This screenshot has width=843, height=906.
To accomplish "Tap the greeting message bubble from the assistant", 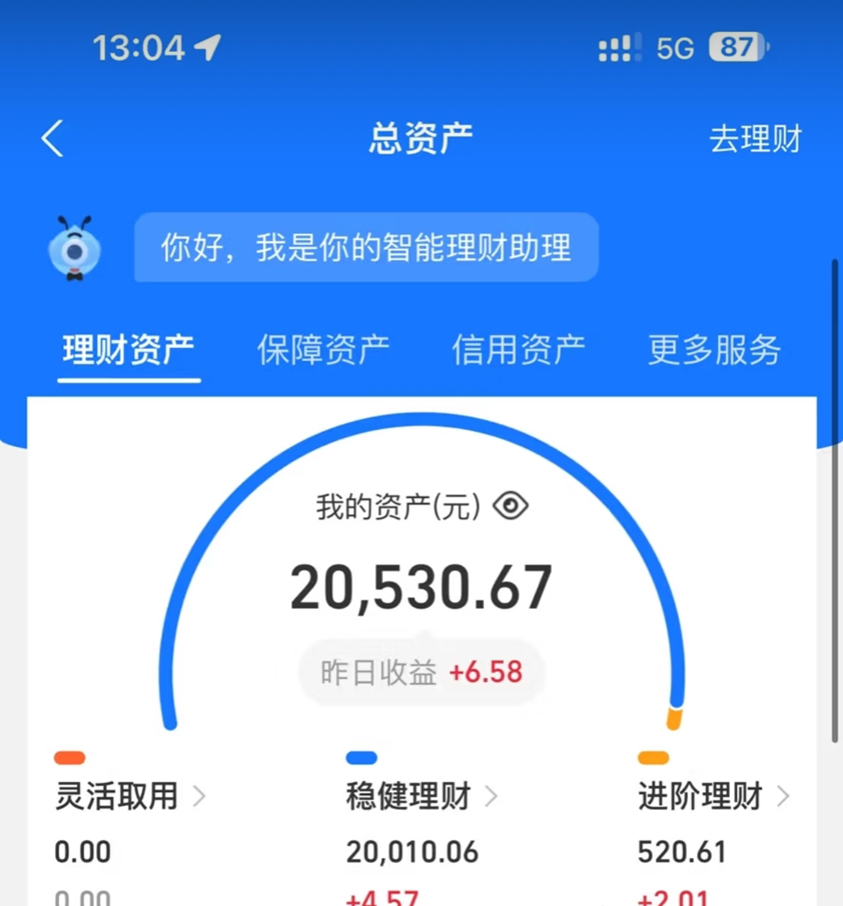I will (366, 248).
